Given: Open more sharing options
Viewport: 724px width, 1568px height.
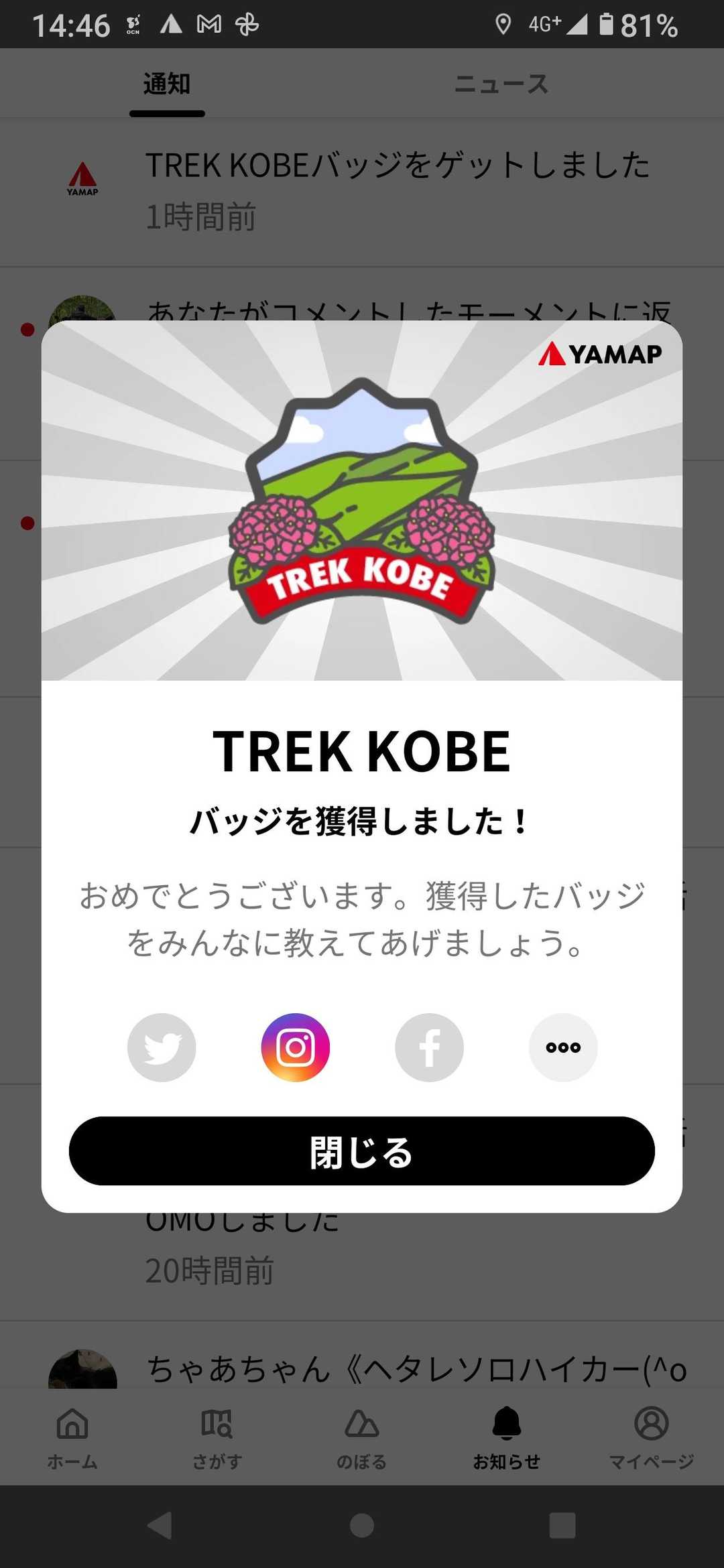Looking at the screenshot, I should tap(563, 1047).
